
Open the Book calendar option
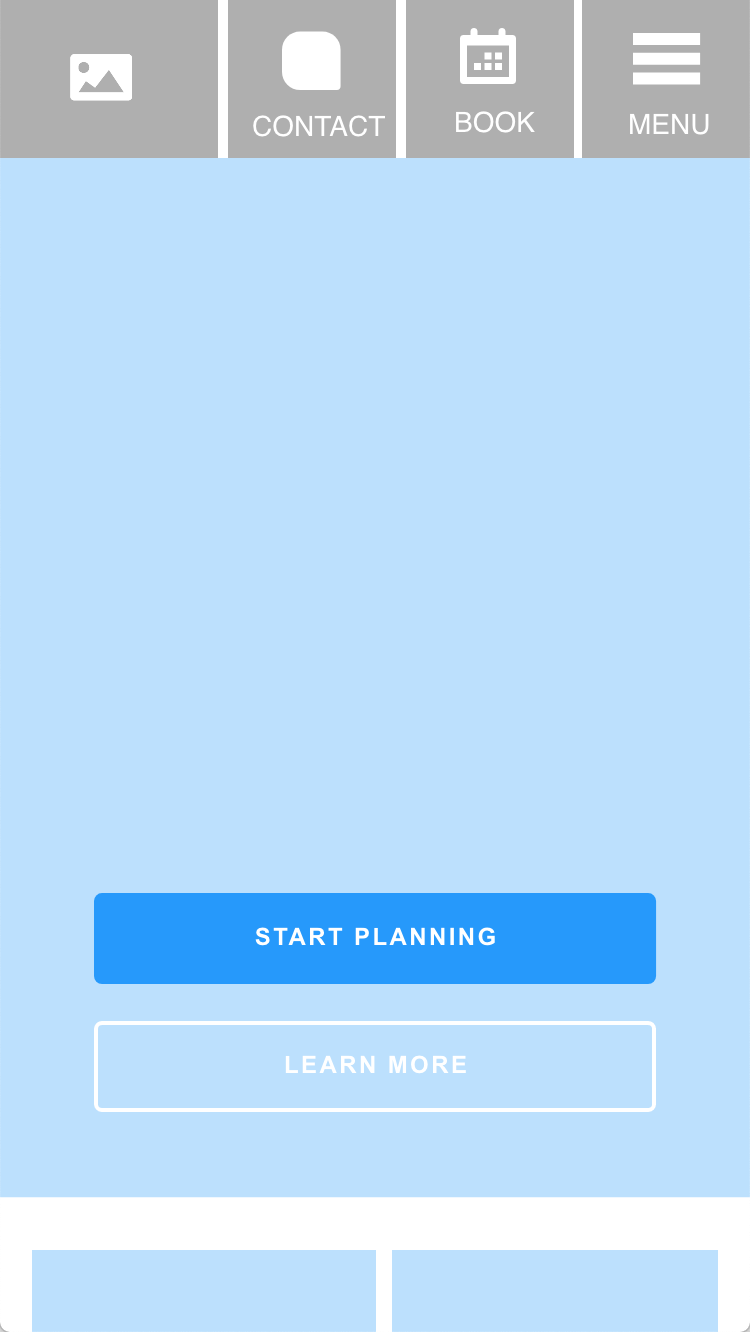coord(490,79)
